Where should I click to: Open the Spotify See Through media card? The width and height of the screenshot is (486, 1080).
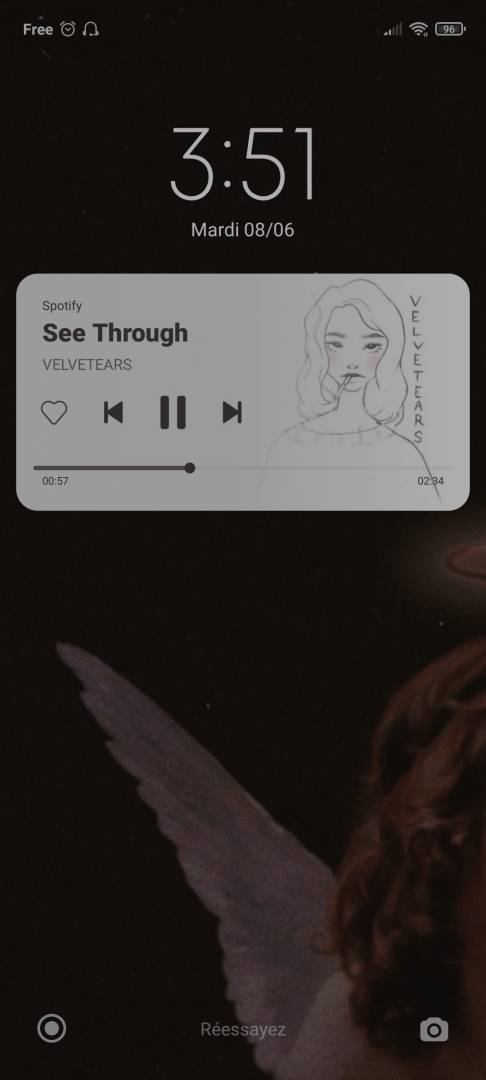tap(243, 392)
